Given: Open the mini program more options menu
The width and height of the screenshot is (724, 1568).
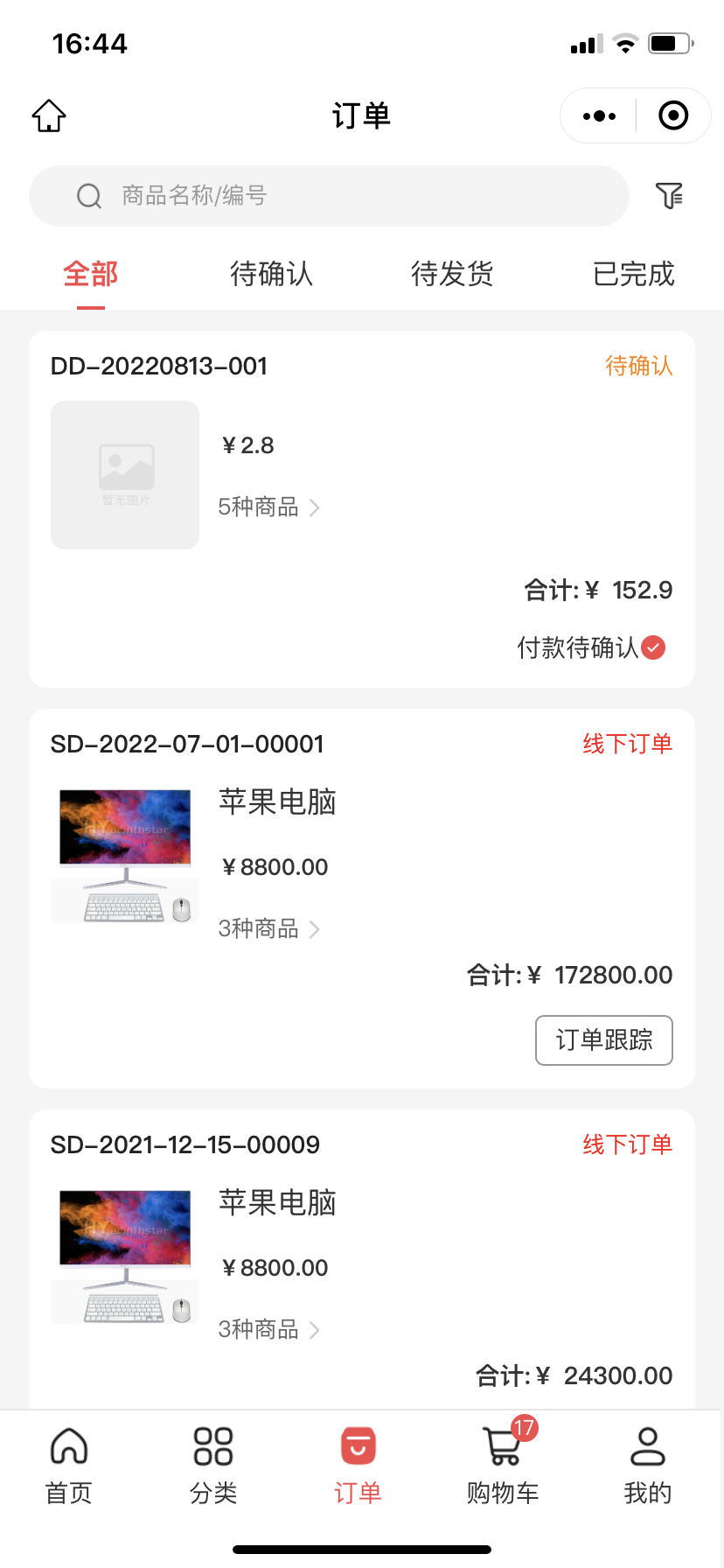Looking at the screenshot, I should (x=599, y=115).
